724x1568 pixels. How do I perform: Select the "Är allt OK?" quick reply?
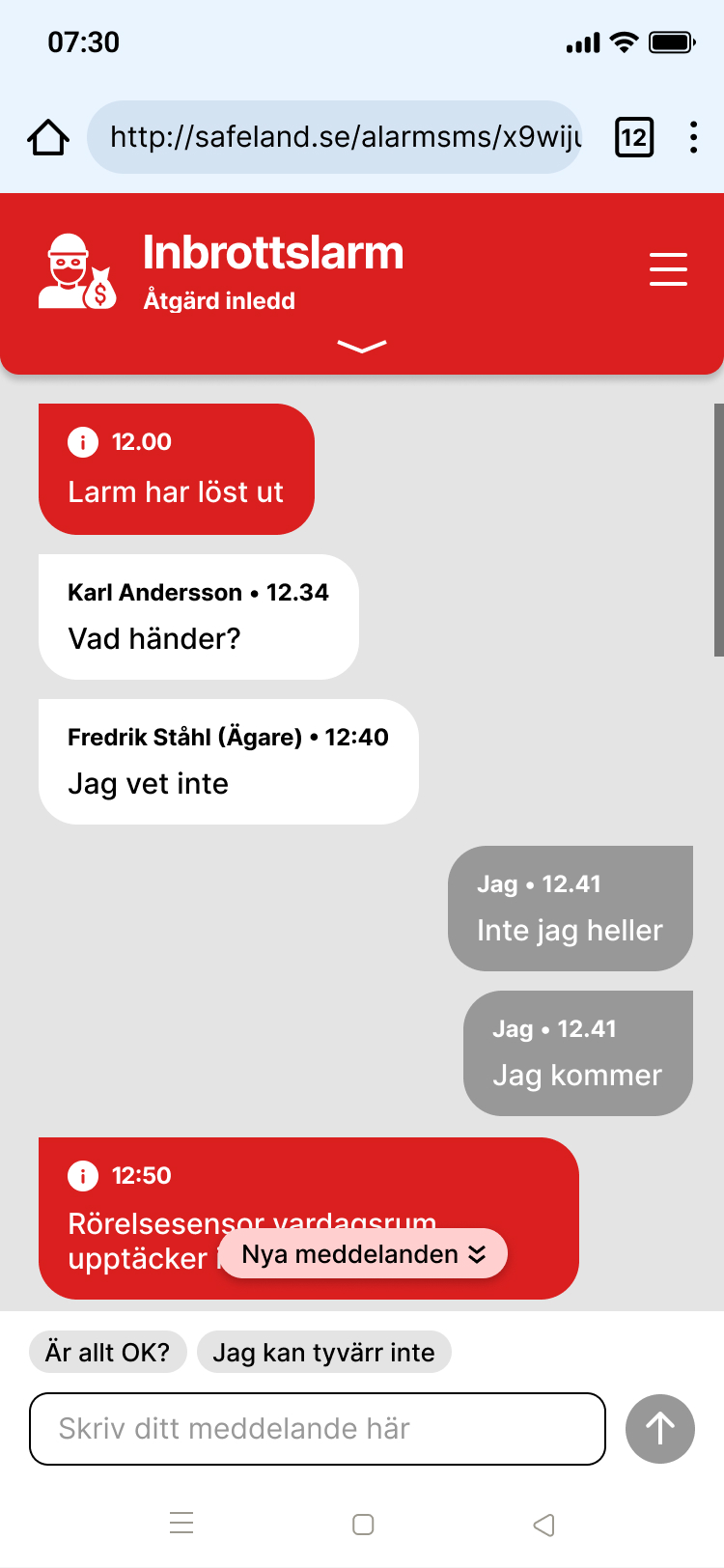point(107,1353)
